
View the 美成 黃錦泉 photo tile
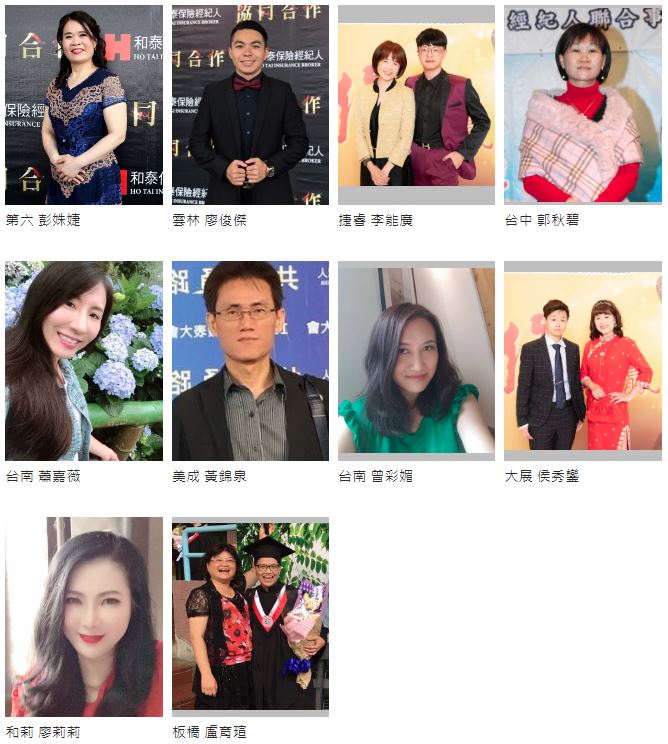250,361
